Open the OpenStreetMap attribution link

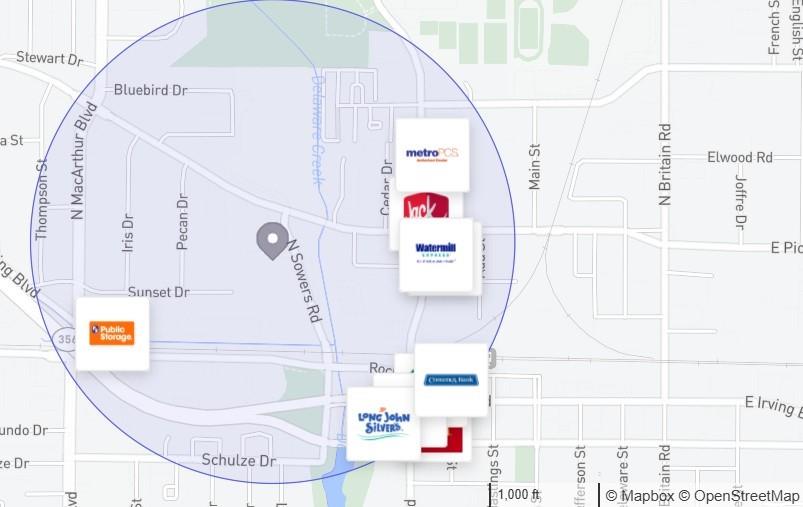[x=738, y=495]
